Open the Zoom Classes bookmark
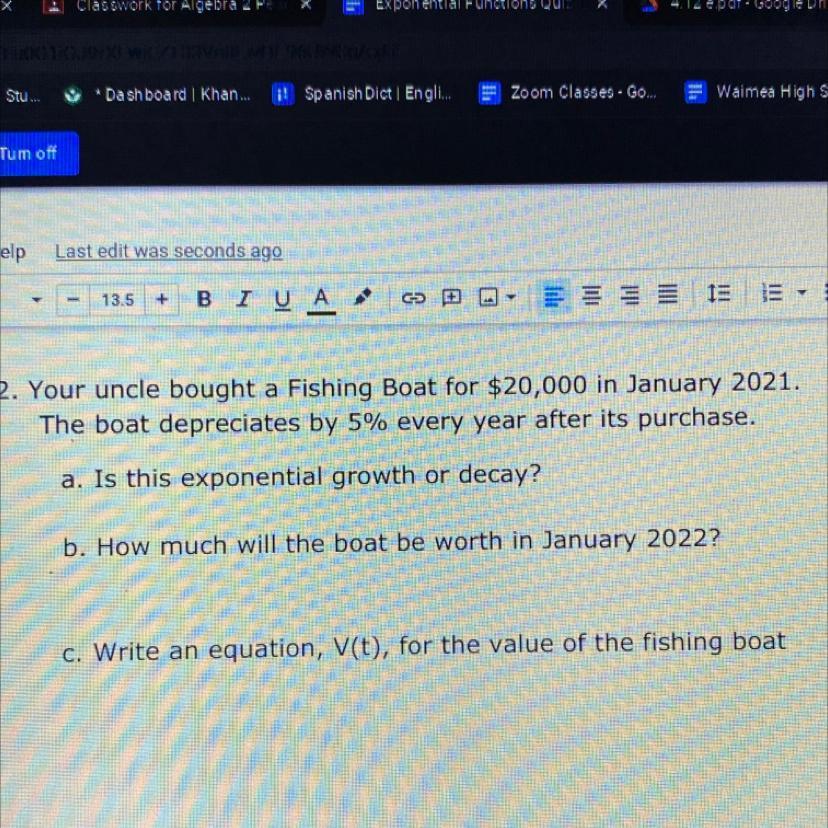The width and height of the screenshot is (828, 828). pos(568,93)
